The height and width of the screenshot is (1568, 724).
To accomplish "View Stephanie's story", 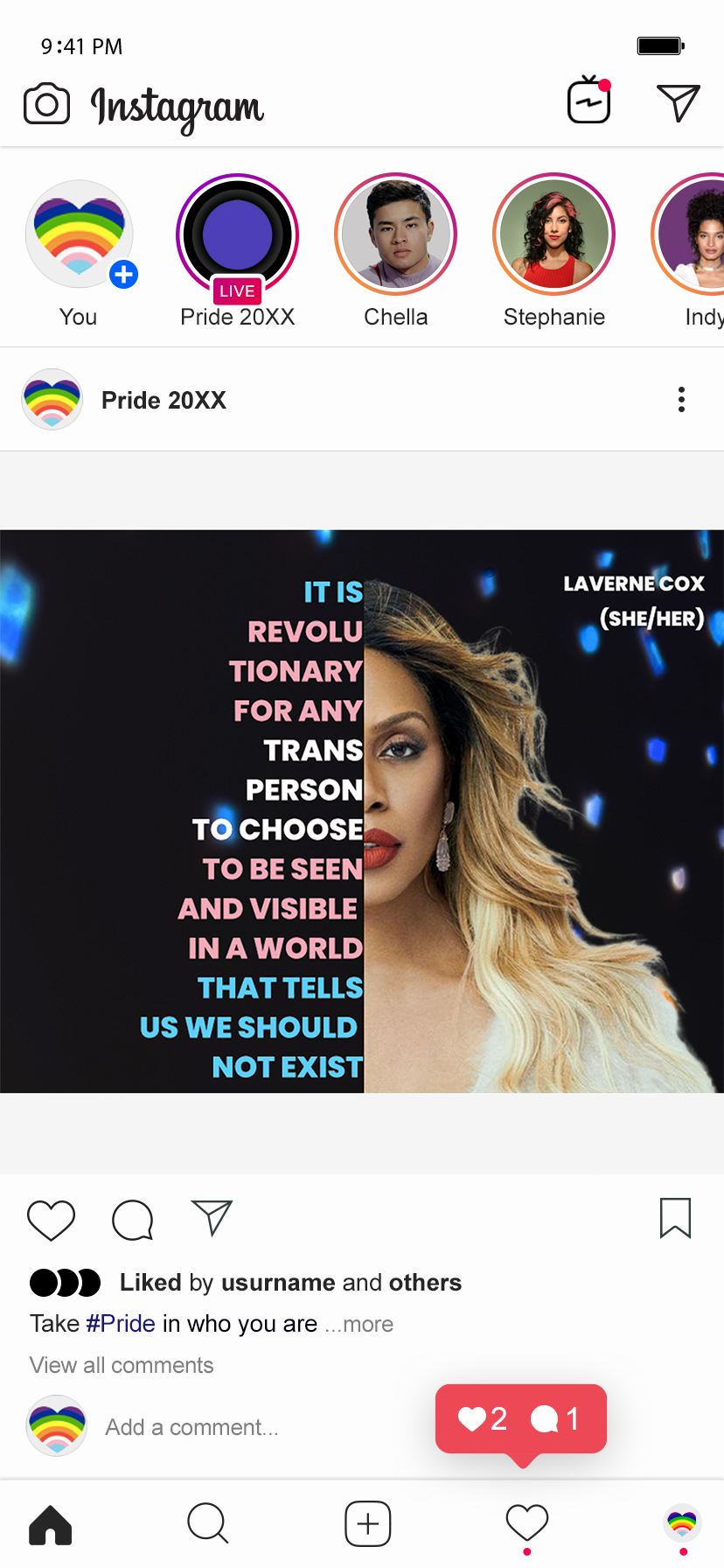I will tap(554, 235).
